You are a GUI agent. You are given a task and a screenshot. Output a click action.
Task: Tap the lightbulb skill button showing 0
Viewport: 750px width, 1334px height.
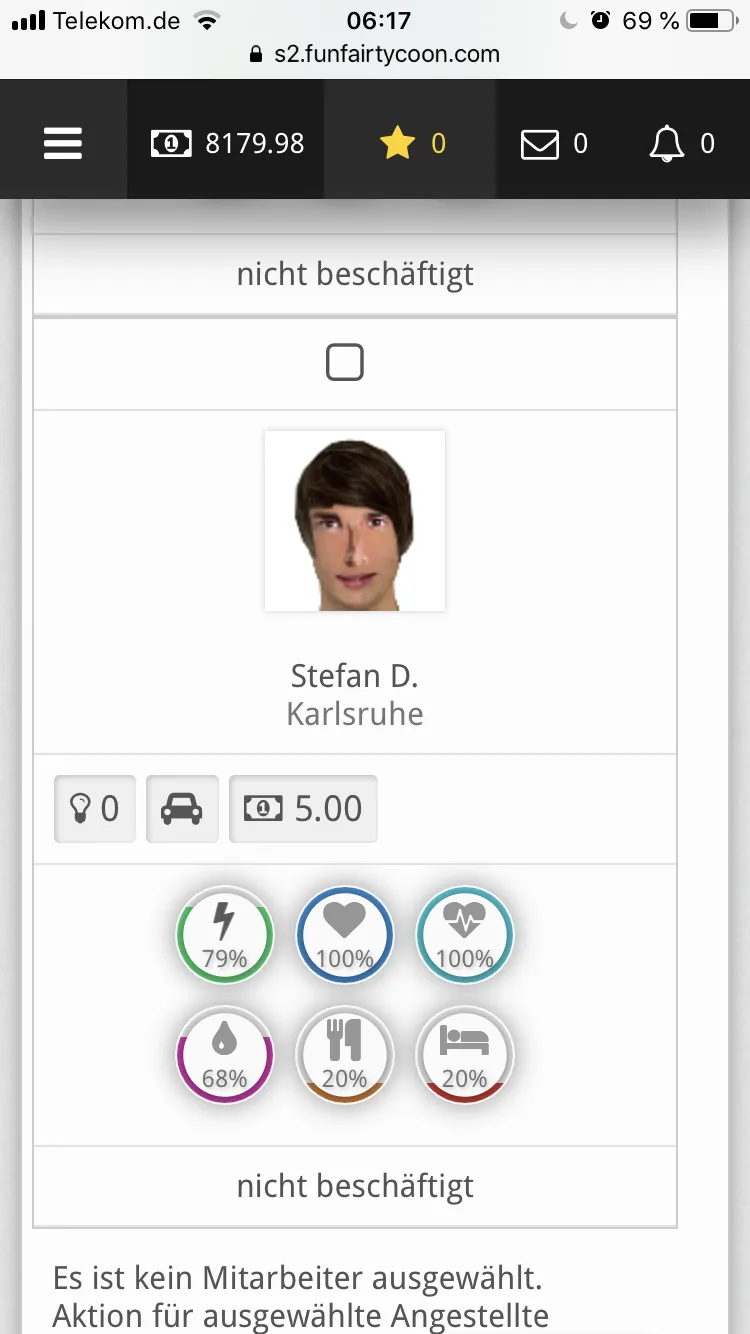coord(95,809)
